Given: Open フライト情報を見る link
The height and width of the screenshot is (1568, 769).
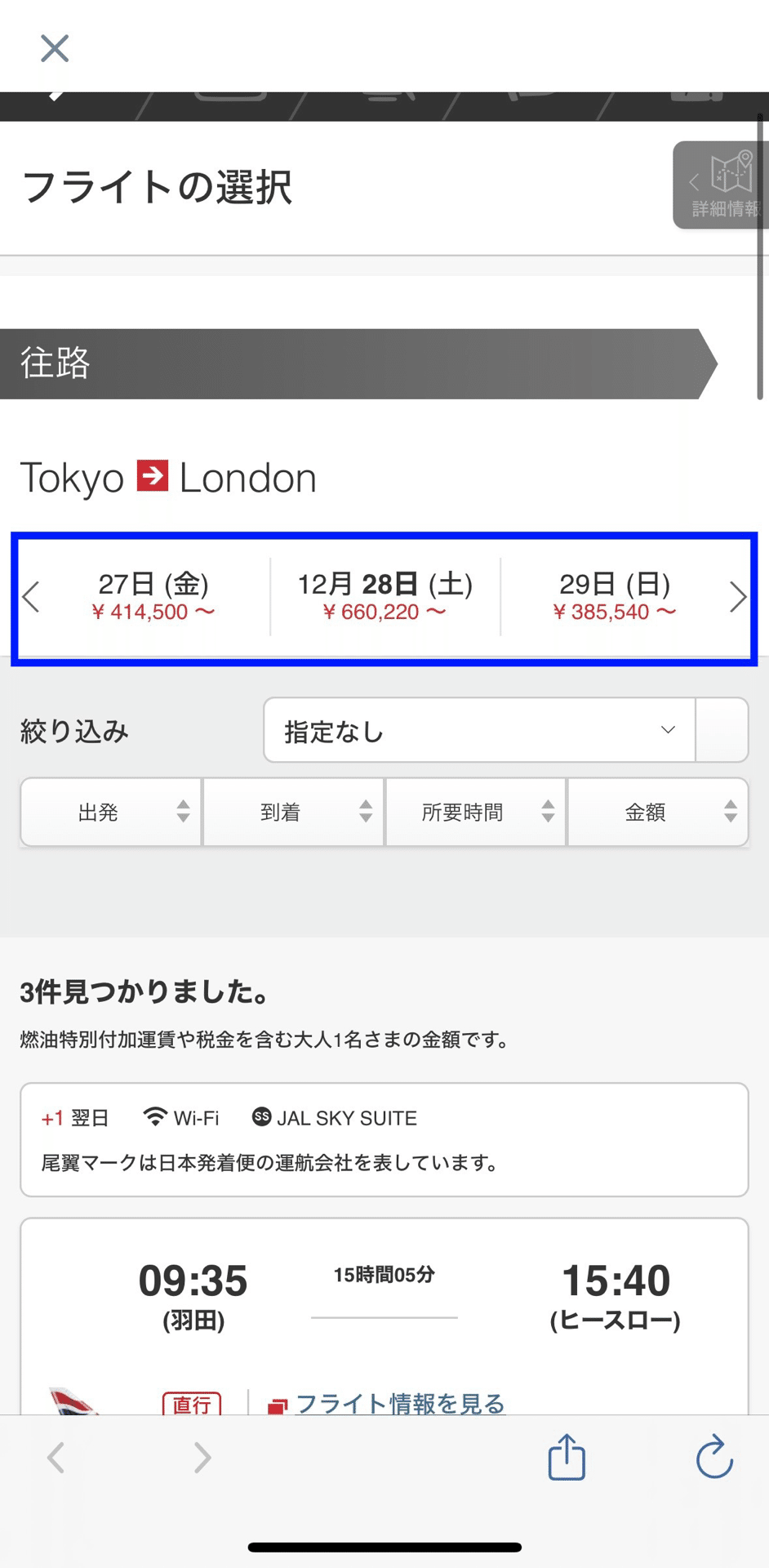Looking at the screenshot, I should 399,1403.
